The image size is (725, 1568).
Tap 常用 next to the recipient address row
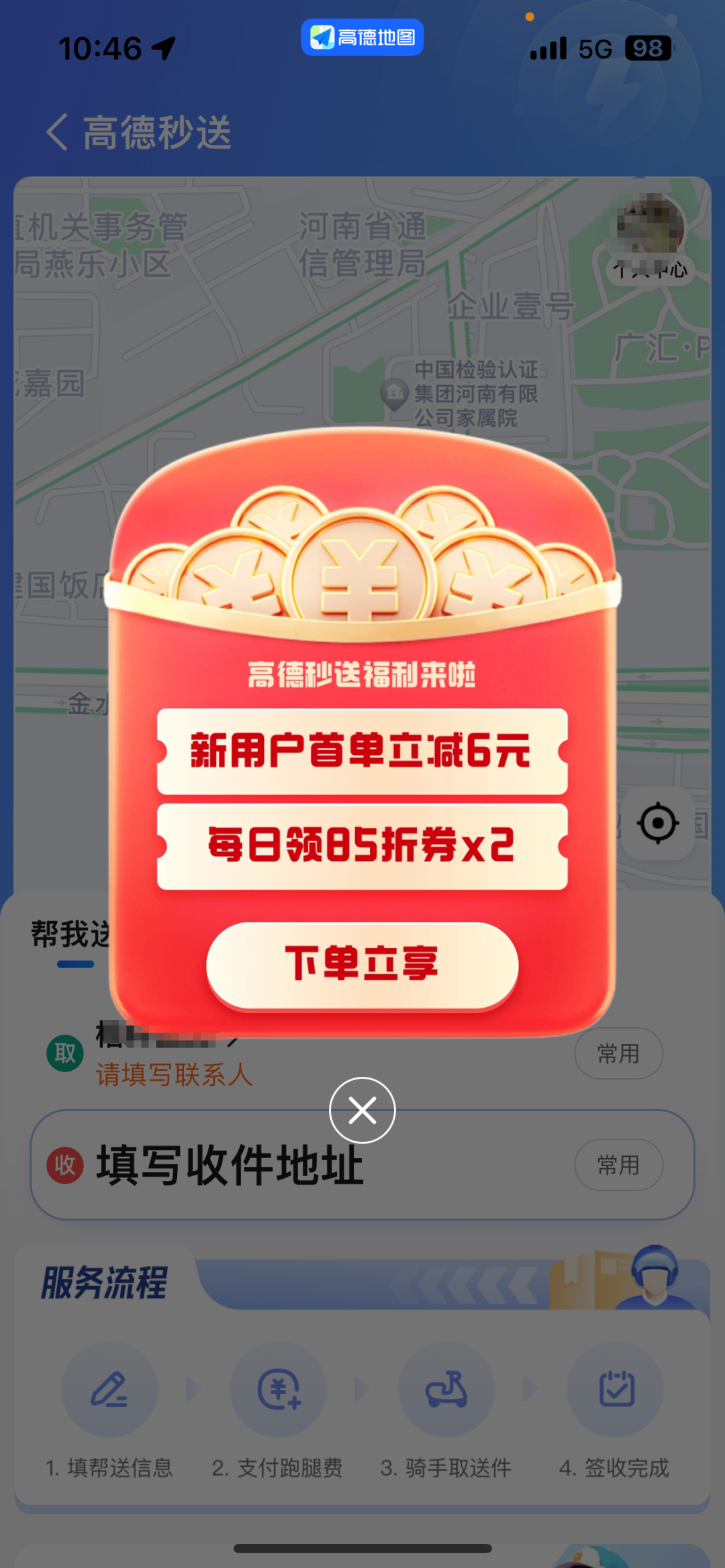pos(618,1165)
